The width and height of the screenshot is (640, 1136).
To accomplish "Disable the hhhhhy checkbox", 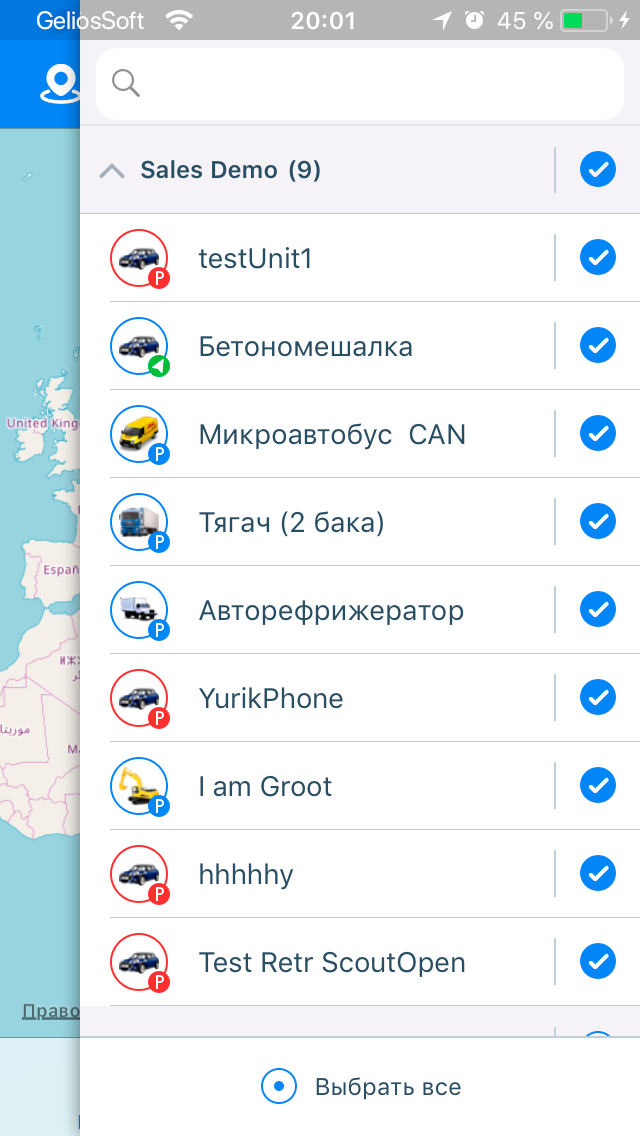I will pyautogui.click(x=597, y=874).
